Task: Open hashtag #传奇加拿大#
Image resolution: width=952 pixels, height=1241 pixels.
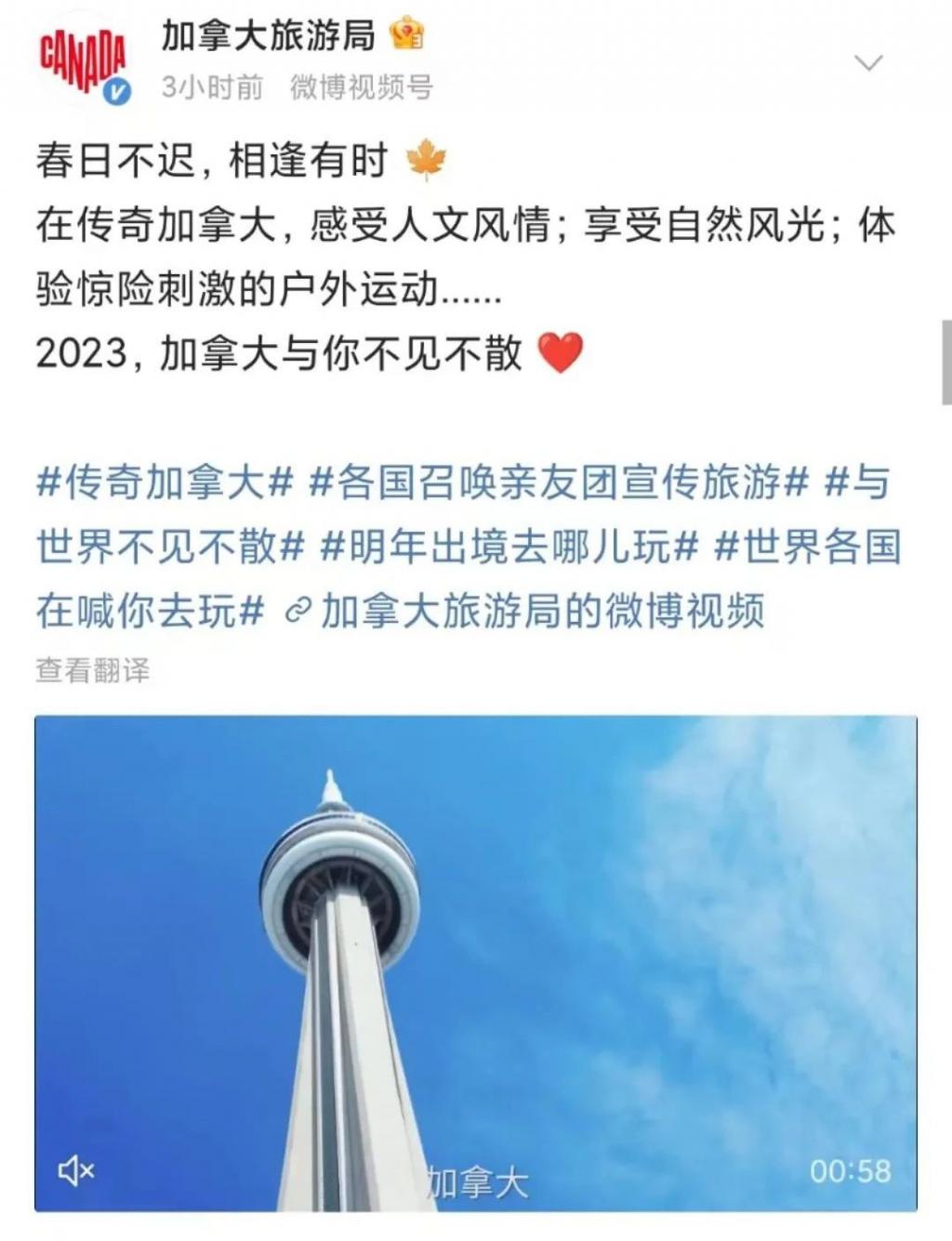Action: [x=165, y=483]
